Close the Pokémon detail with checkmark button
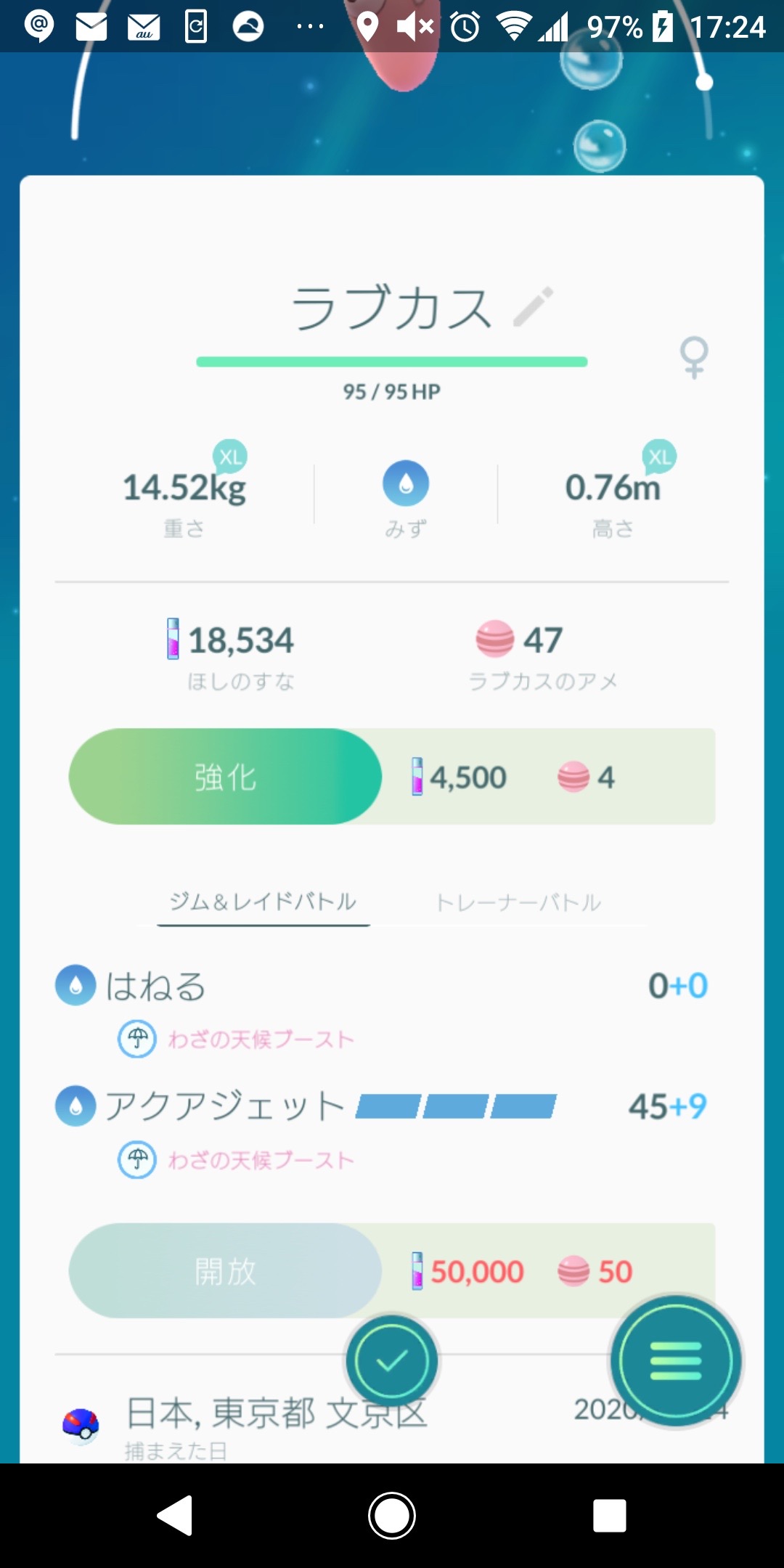This screenshot has height=1568, width=784. [392, 1361]
